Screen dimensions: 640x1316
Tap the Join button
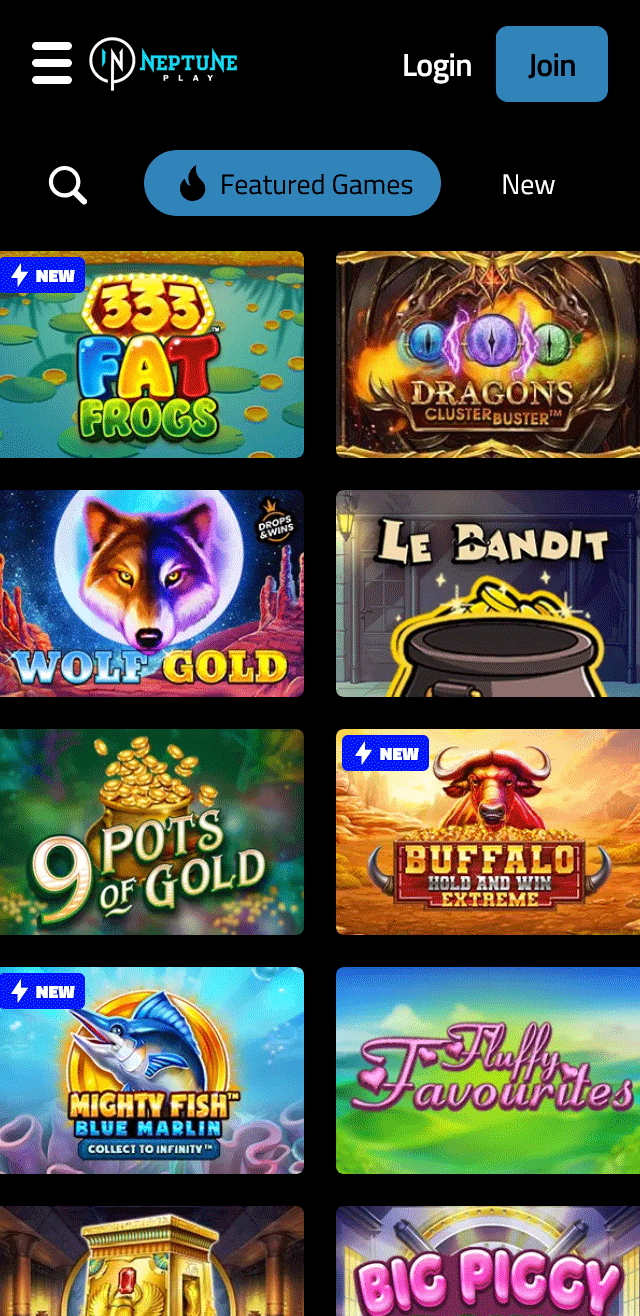(551, 65)
